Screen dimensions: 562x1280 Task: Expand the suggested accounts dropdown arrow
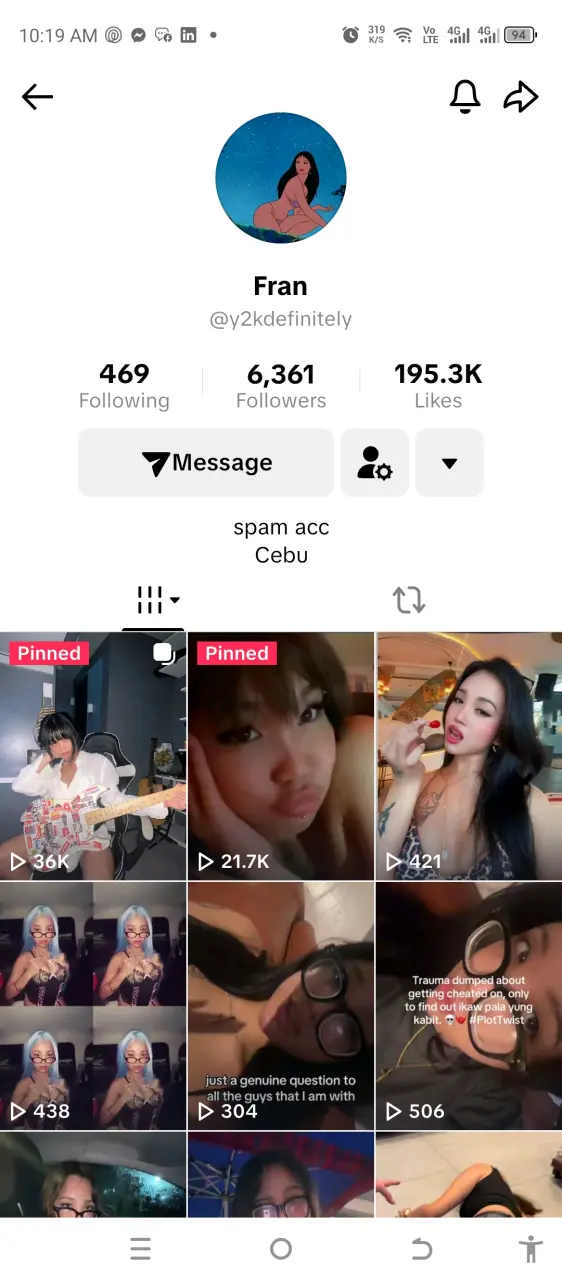(450, 463)
